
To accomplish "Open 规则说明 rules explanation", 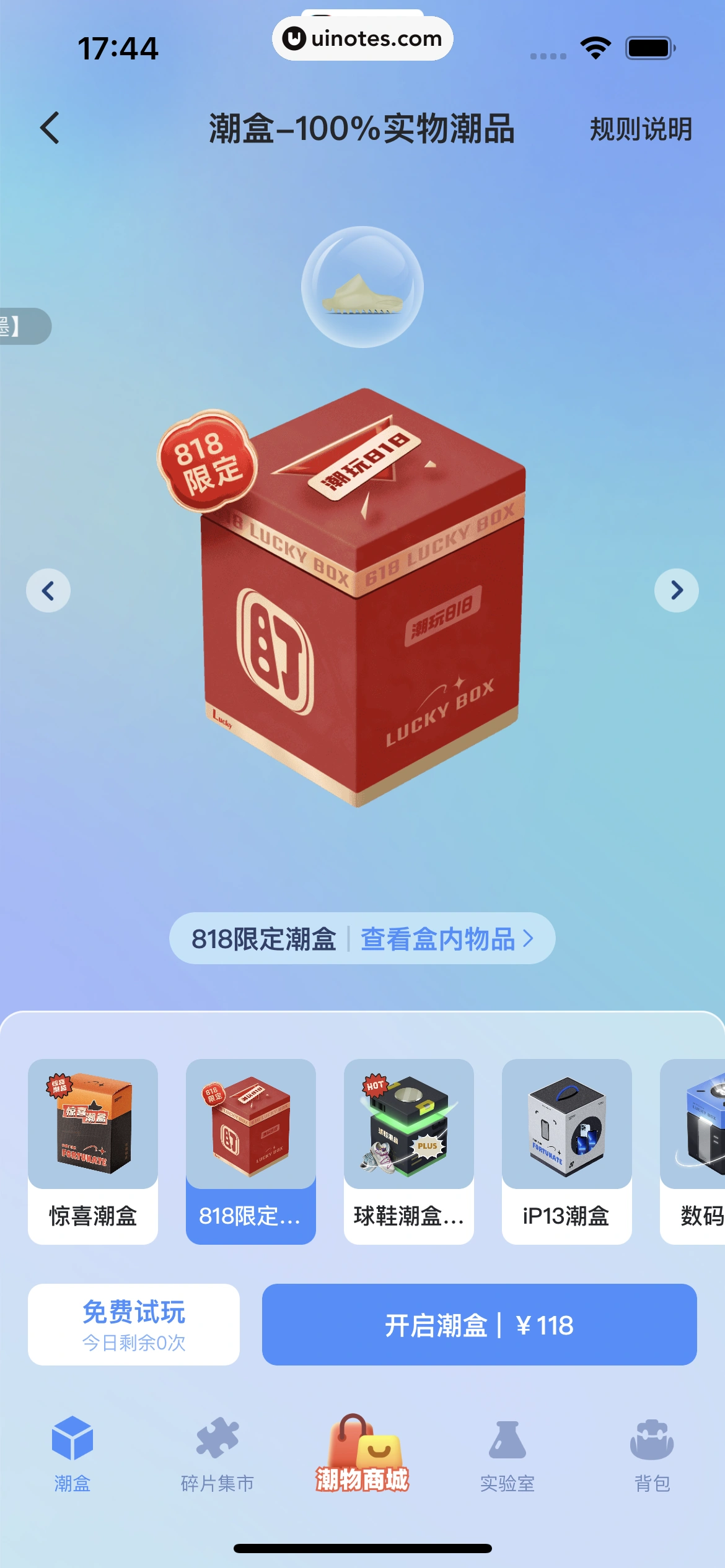I will (x=640, y=129).
